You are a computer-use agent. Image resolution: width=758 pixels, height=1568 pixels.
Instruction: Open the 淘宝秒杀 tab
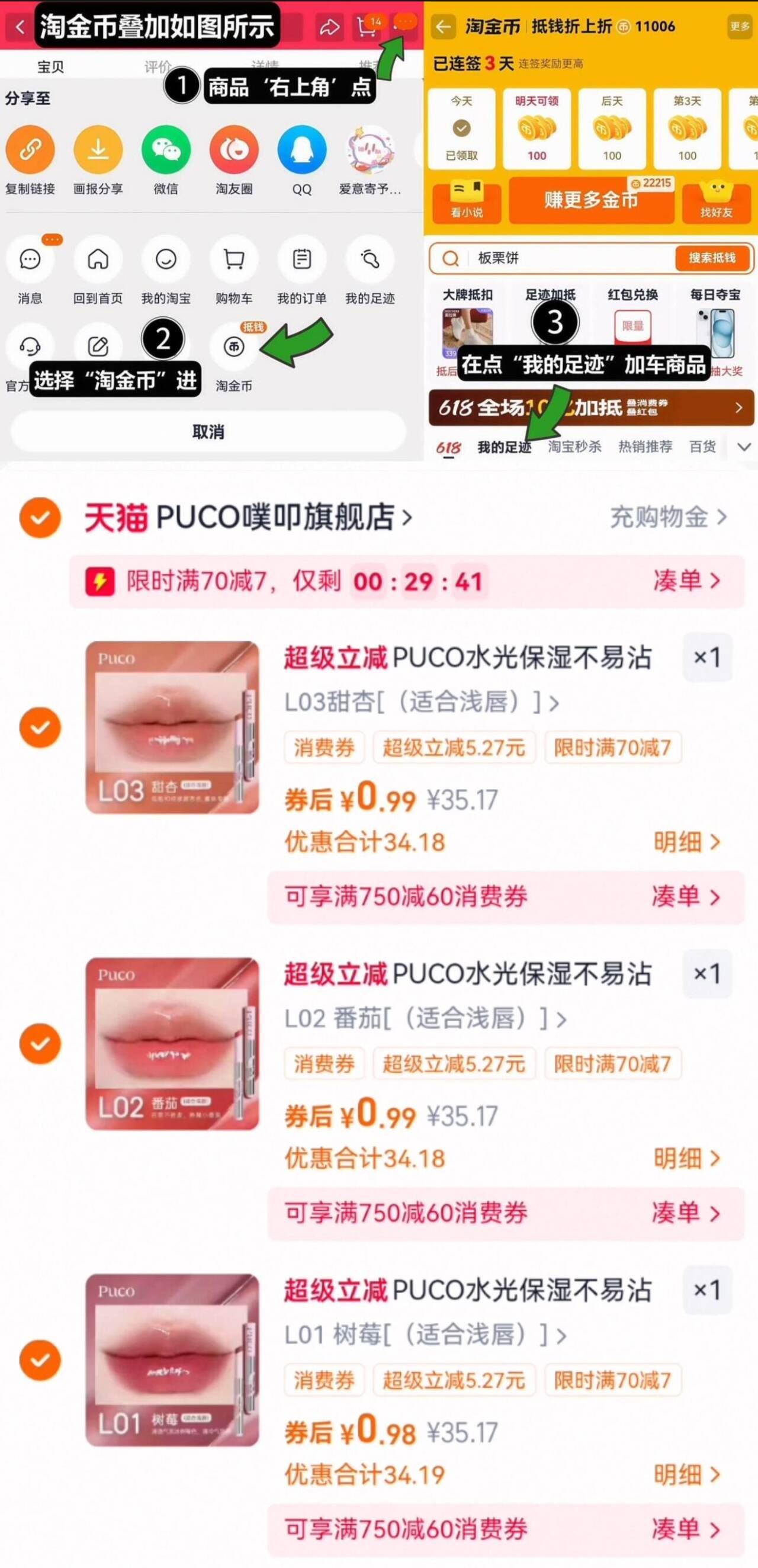click(574, 447)
